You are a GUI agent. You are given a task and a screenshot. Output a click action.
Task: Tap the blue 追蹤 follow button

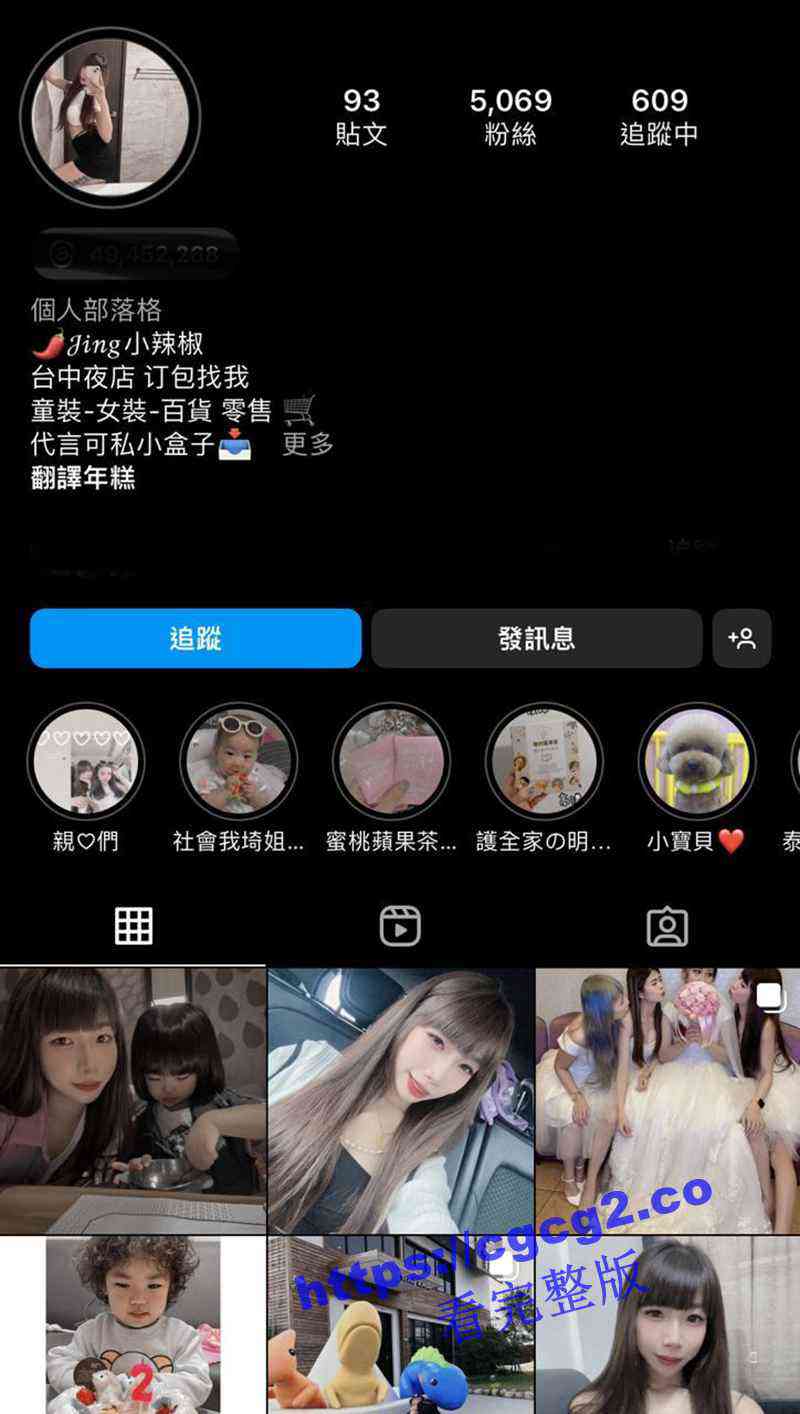click(x=195, y=638)
